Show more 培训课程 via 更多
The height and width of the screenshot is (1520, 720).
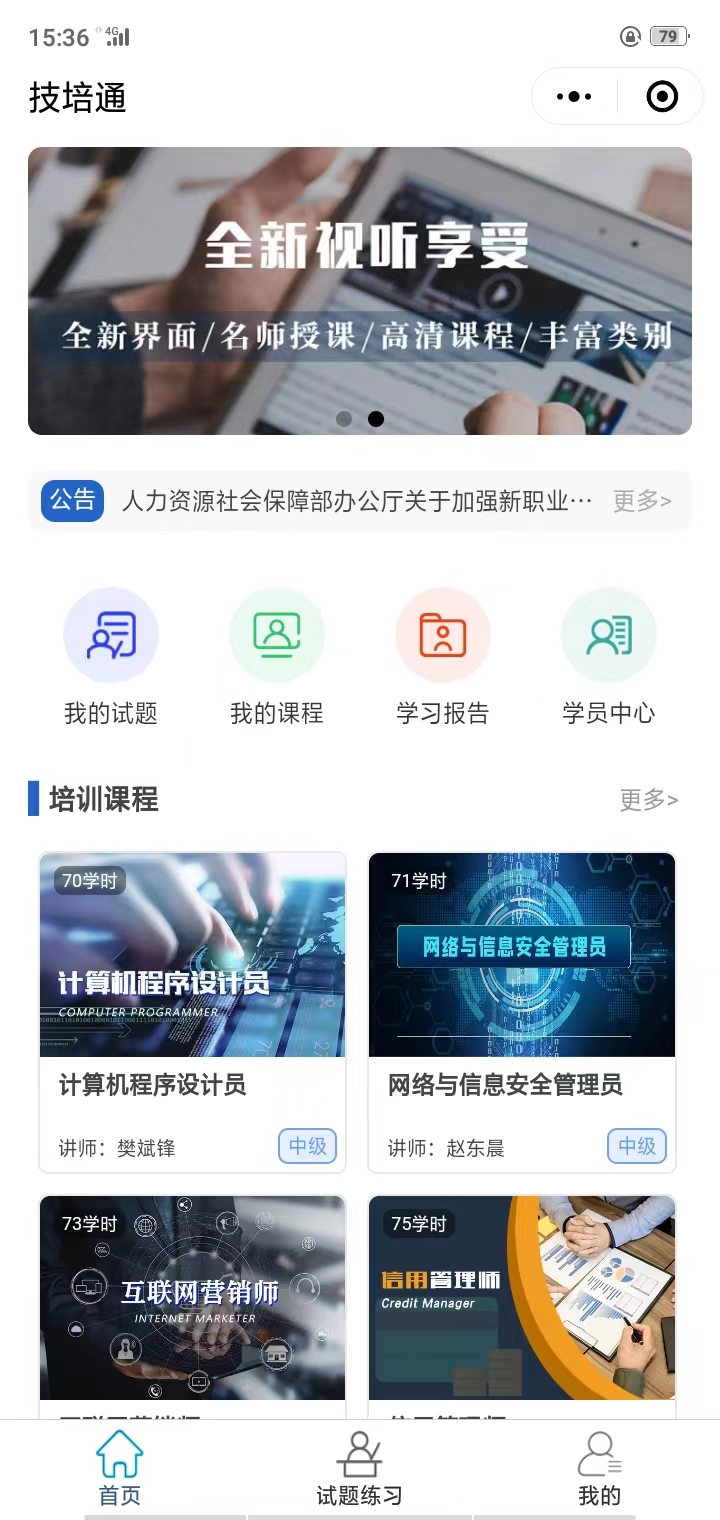point(649,800)
